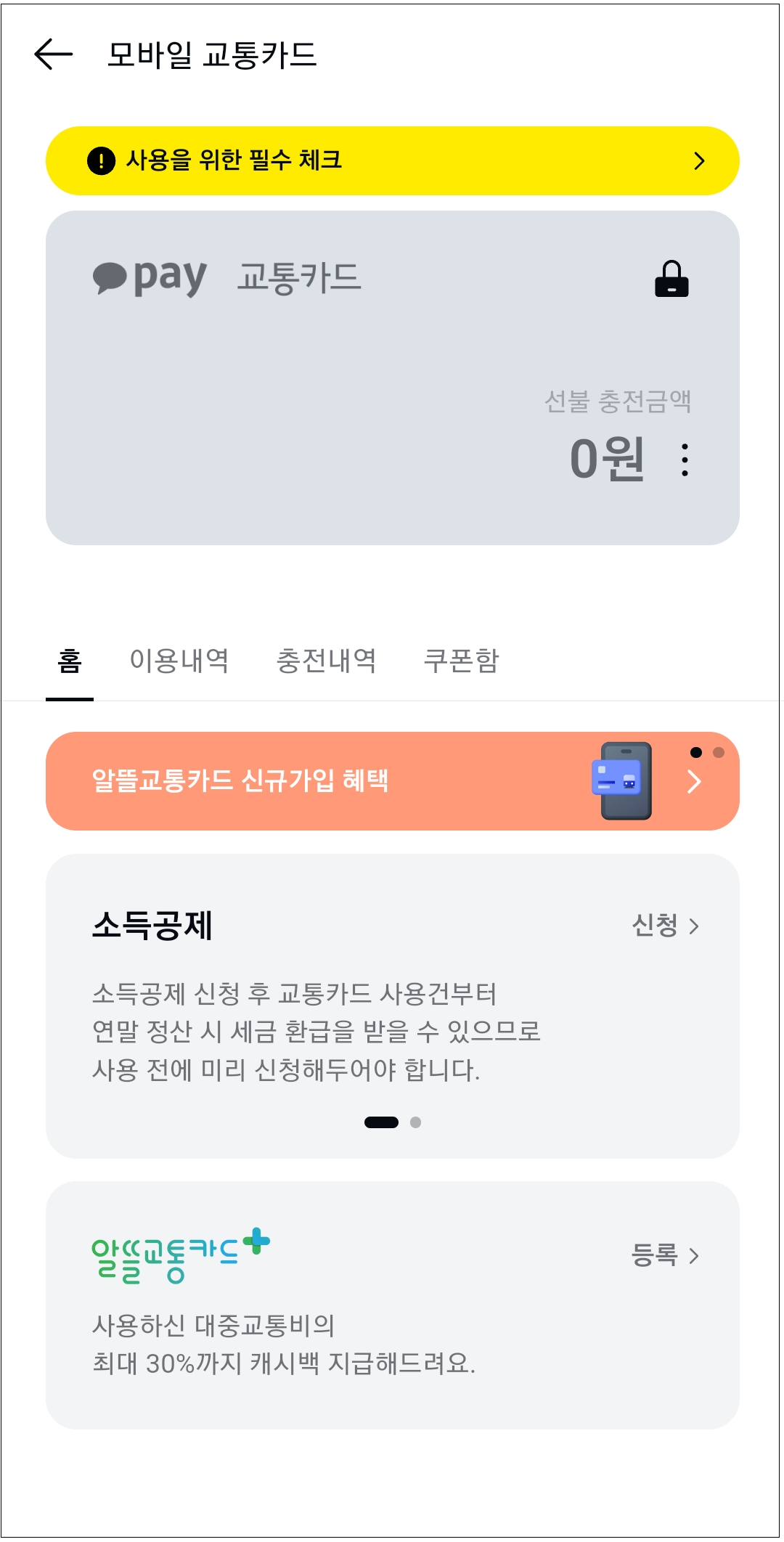This screenshot has width=784, height=1542.
Task: Open the 쿠폰함 tab
Action: pos(462,660)
